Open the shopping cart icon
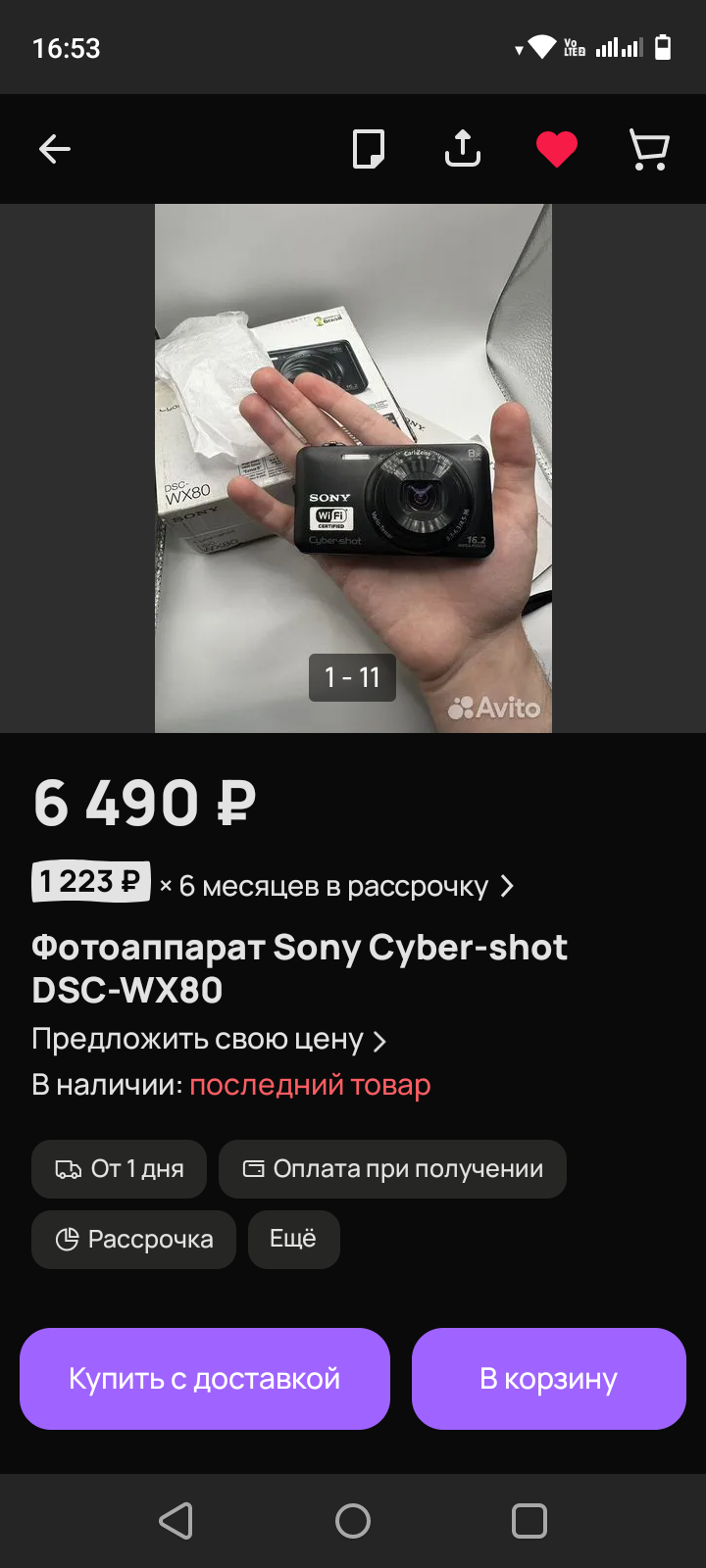This screenshot has height=1568, width=706. (x=648, y=150)
